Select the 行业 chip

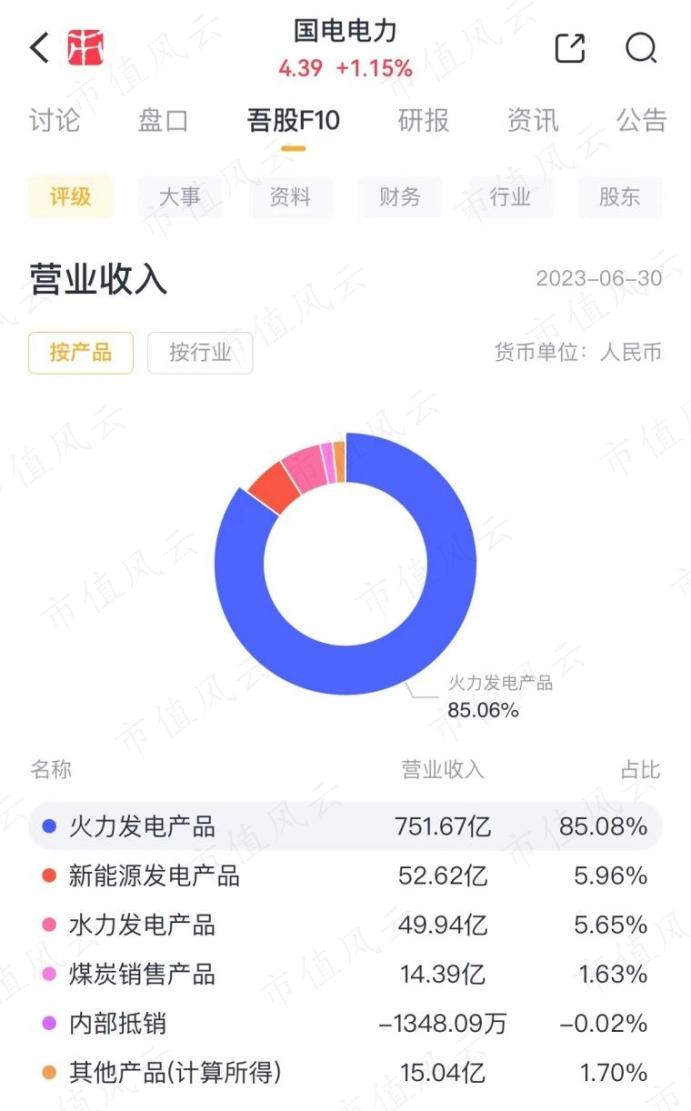coord(510,196)
